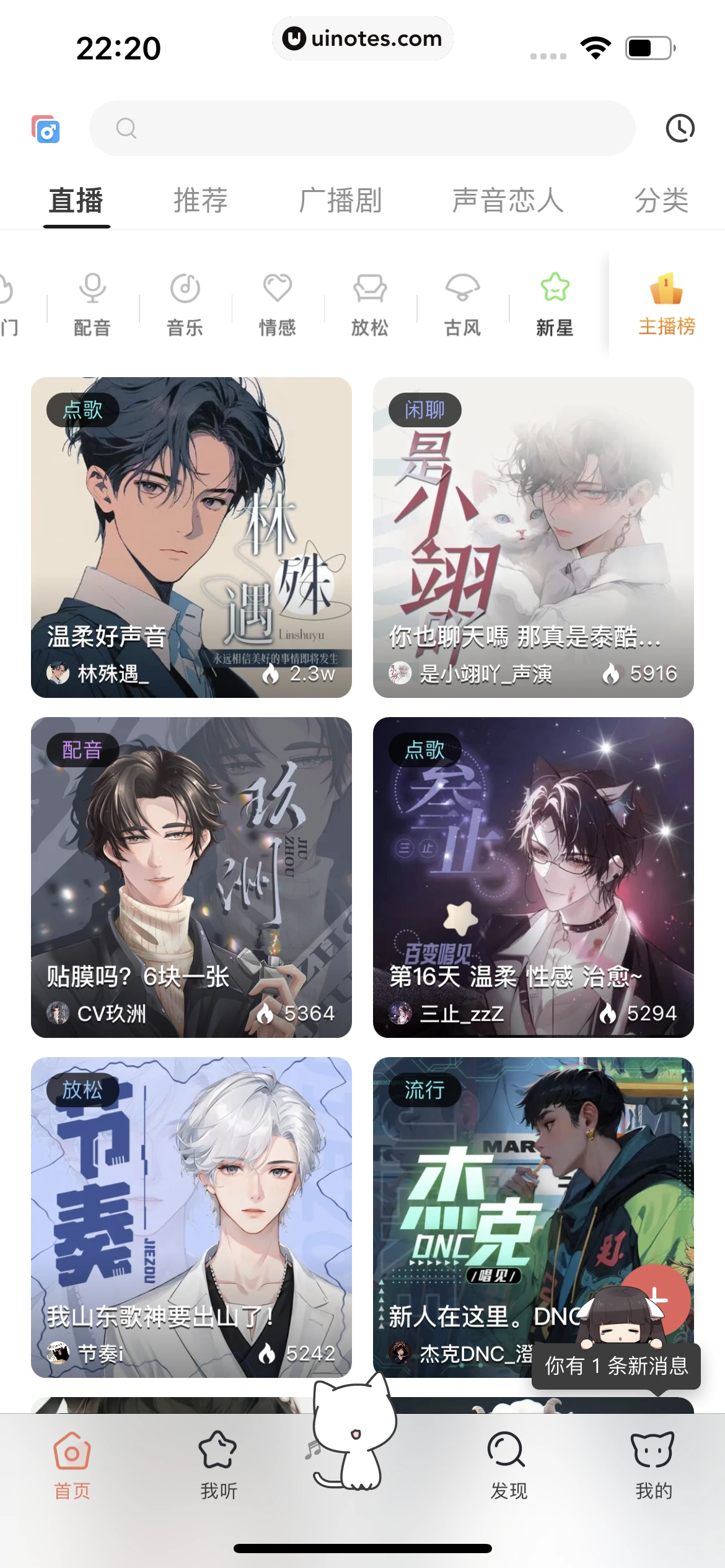725x1568 pixels.
Task: Open the history clock icon
Action: tap(680, 128)
